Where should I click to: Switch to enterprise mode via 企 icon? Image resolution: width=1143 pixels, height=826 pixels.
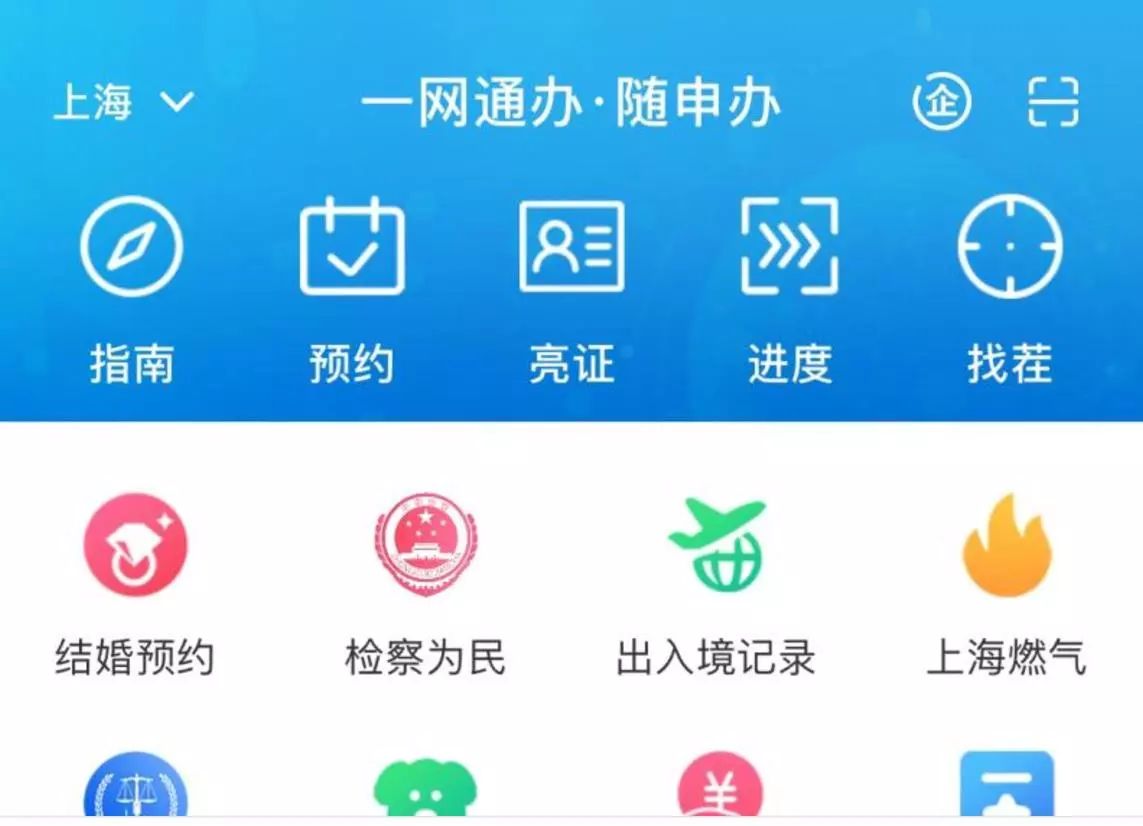click(x=941, y=102)
